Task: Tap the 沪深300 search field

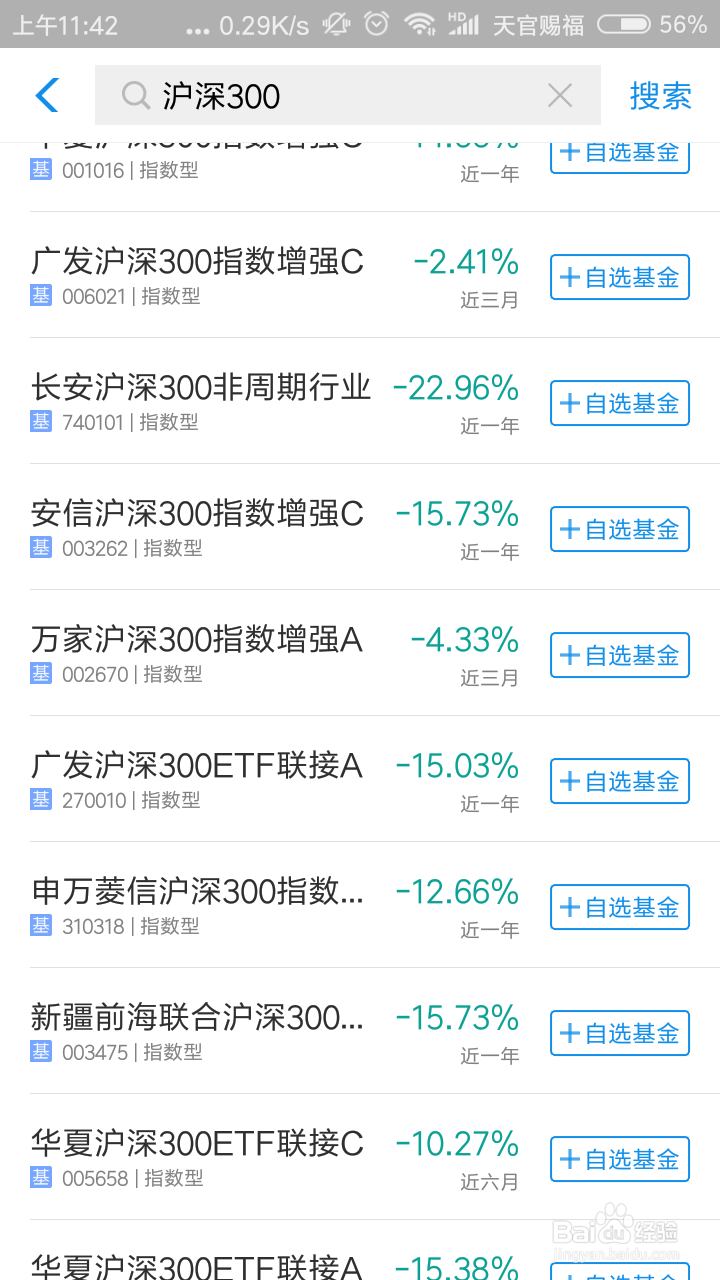Action: tap(348, 96)
